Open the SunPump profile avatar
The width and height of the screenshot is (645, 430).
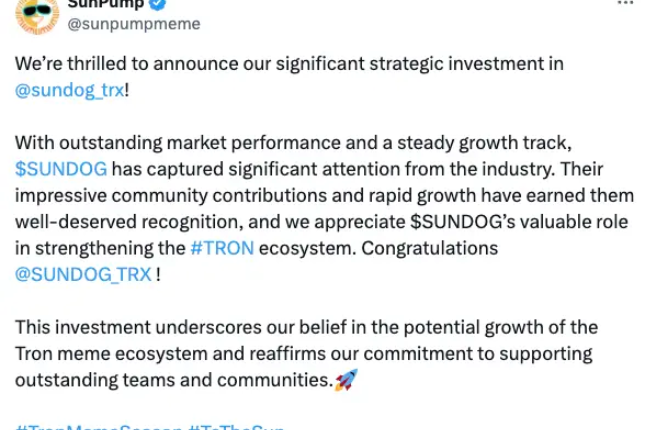38,14
